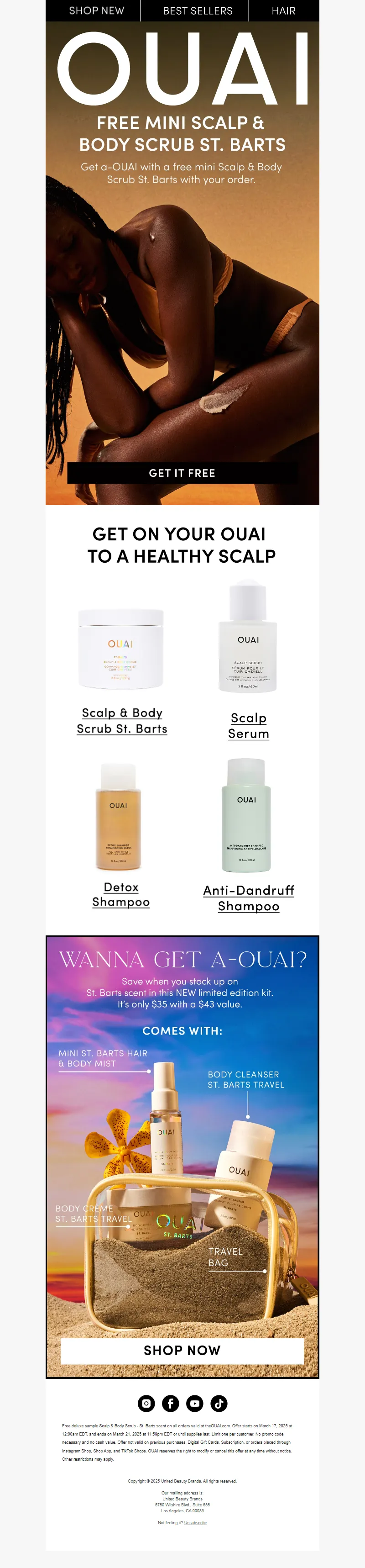Tap the GET IT FREE button
Image resolution: width=365 pixels, height=1568 pixels.
coord(182,473)
